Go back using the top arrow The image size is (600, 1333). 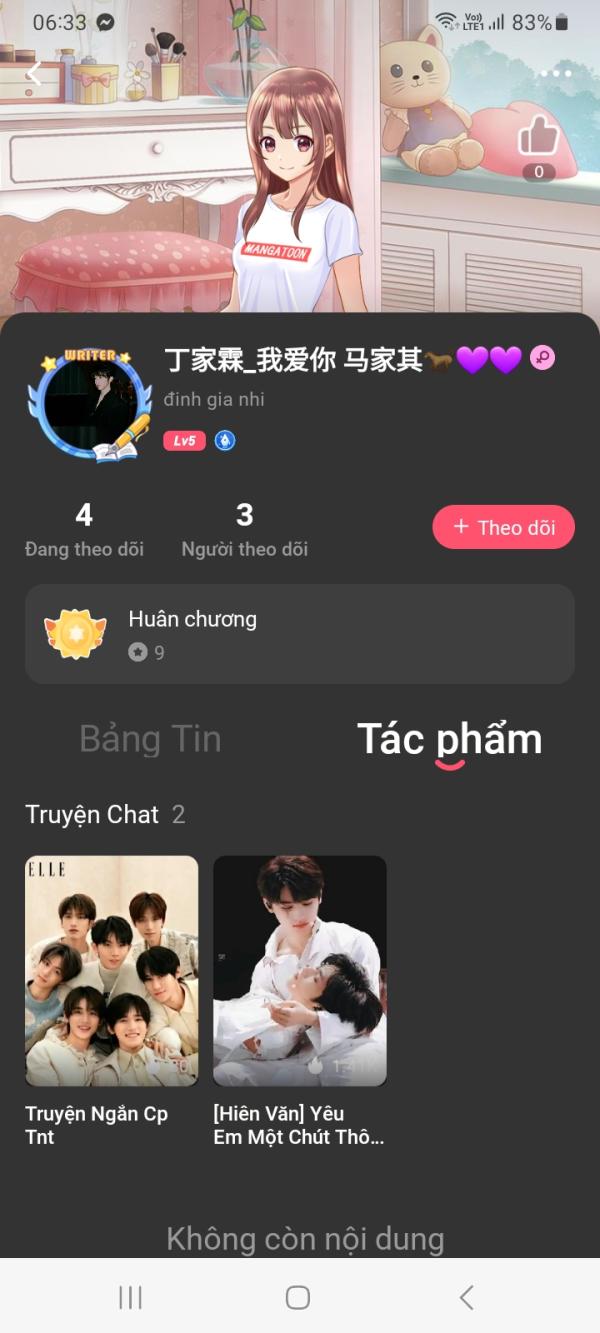click(35, 73)
